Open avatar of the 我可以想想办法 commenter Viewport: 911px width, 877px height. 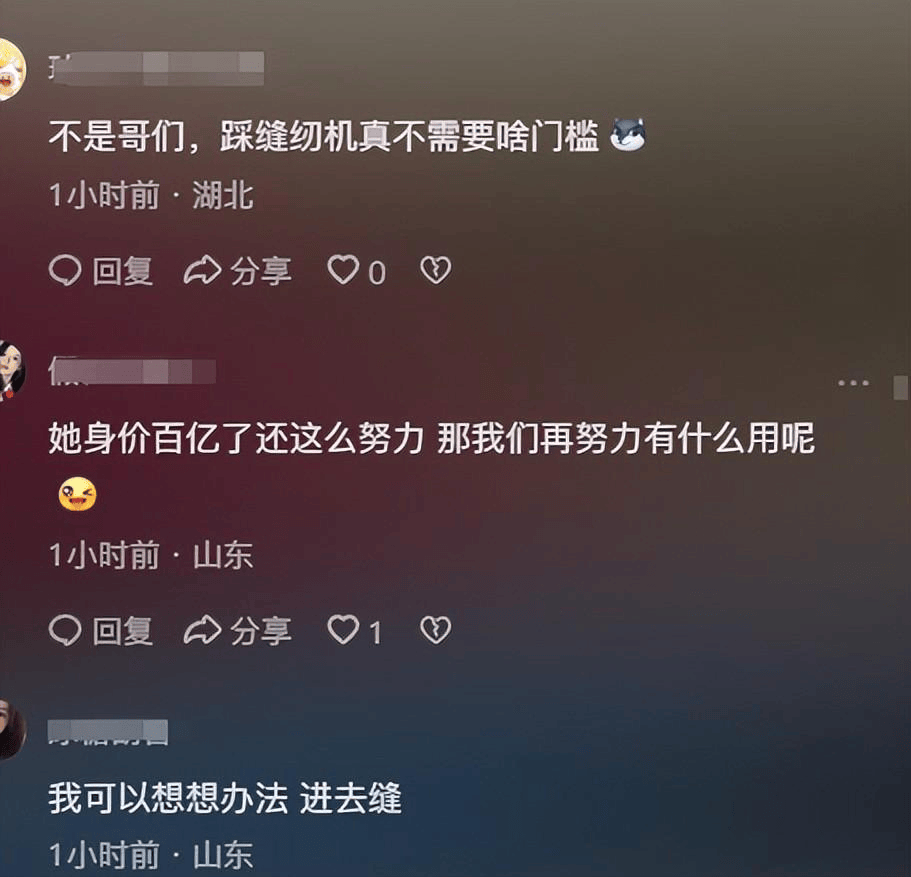pos(10,730)
